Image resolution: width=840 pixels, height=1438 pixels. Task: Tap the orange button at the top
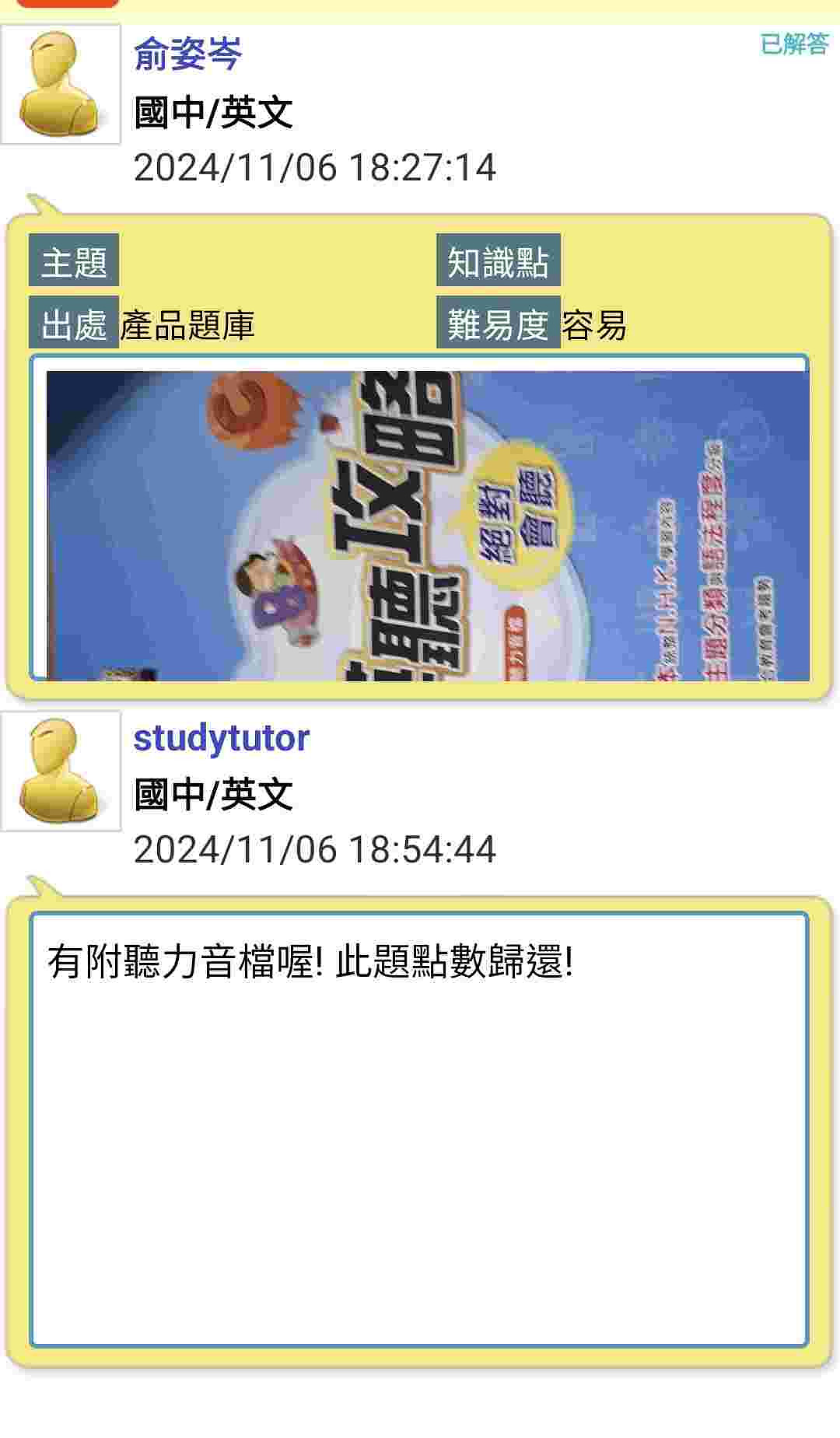tap(68, 2)
